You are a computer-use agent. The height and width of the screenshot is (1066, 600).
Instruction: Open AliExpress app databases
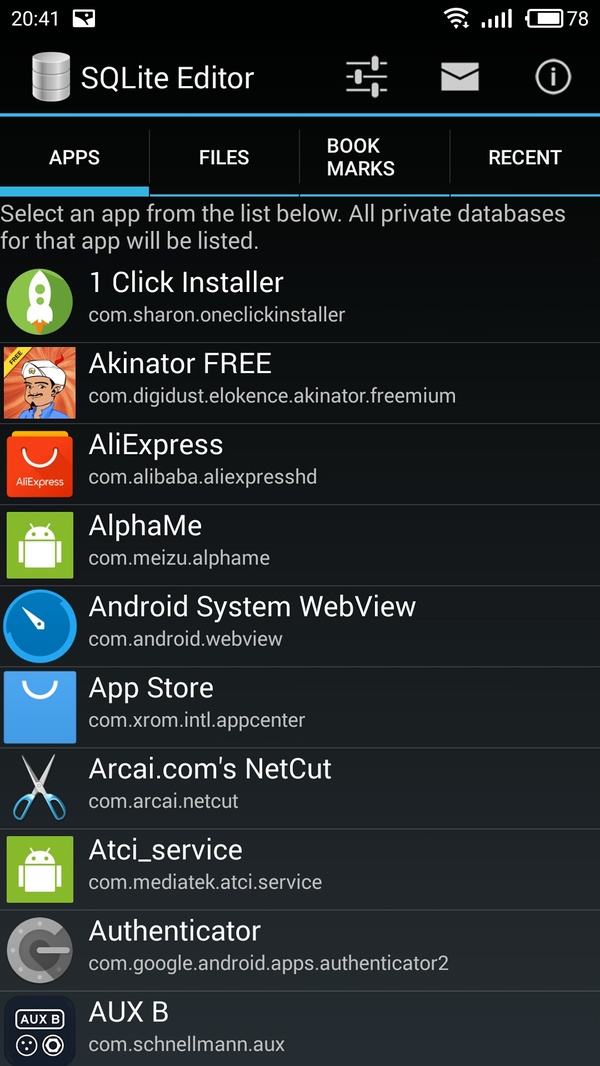[x=300, y=462]
